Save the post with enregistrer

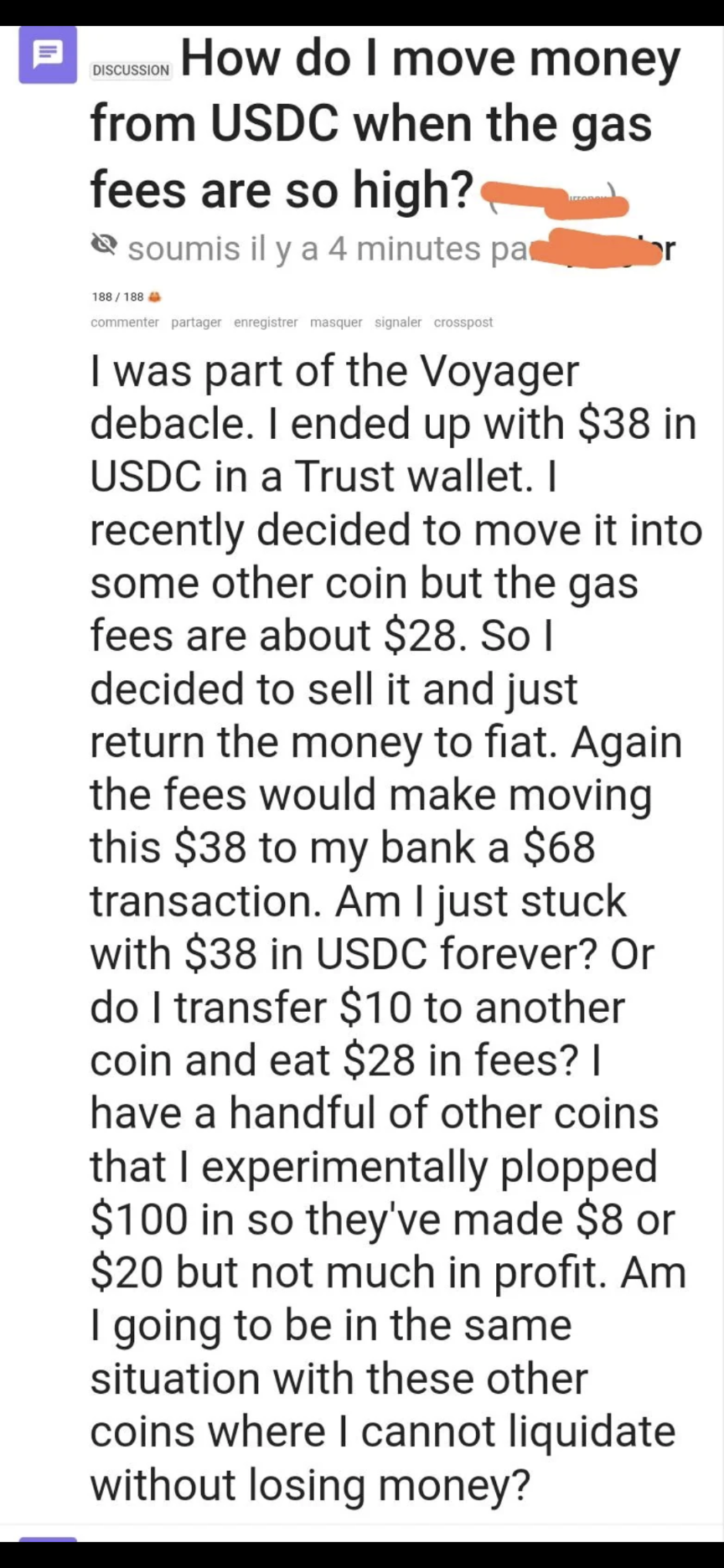pos(266,322)
